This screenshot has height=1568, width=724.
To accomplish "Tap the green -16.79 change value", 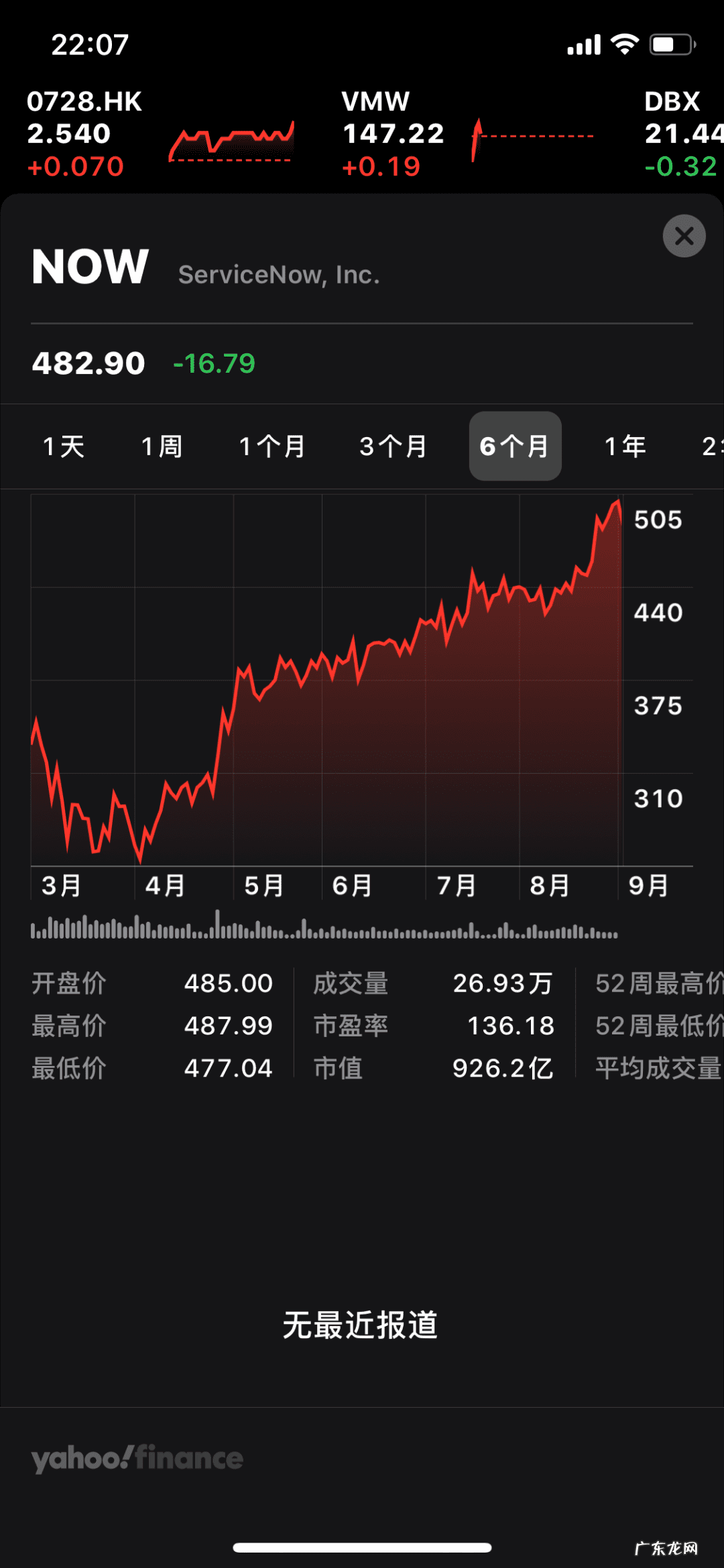I will coord(213,363).
